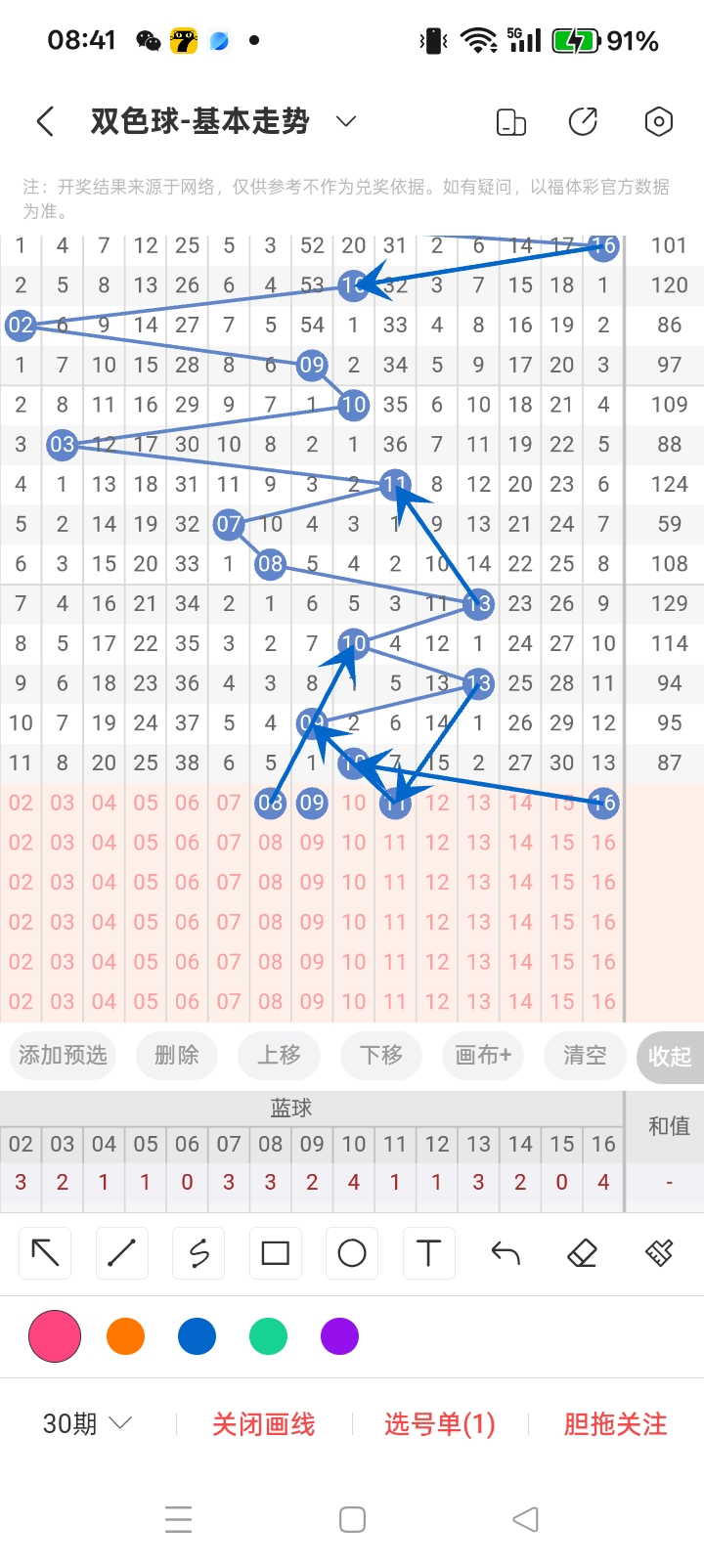704x1568 pixels.
Task: Collapse the toolbar using 收起
Action: coord(670,1056)
